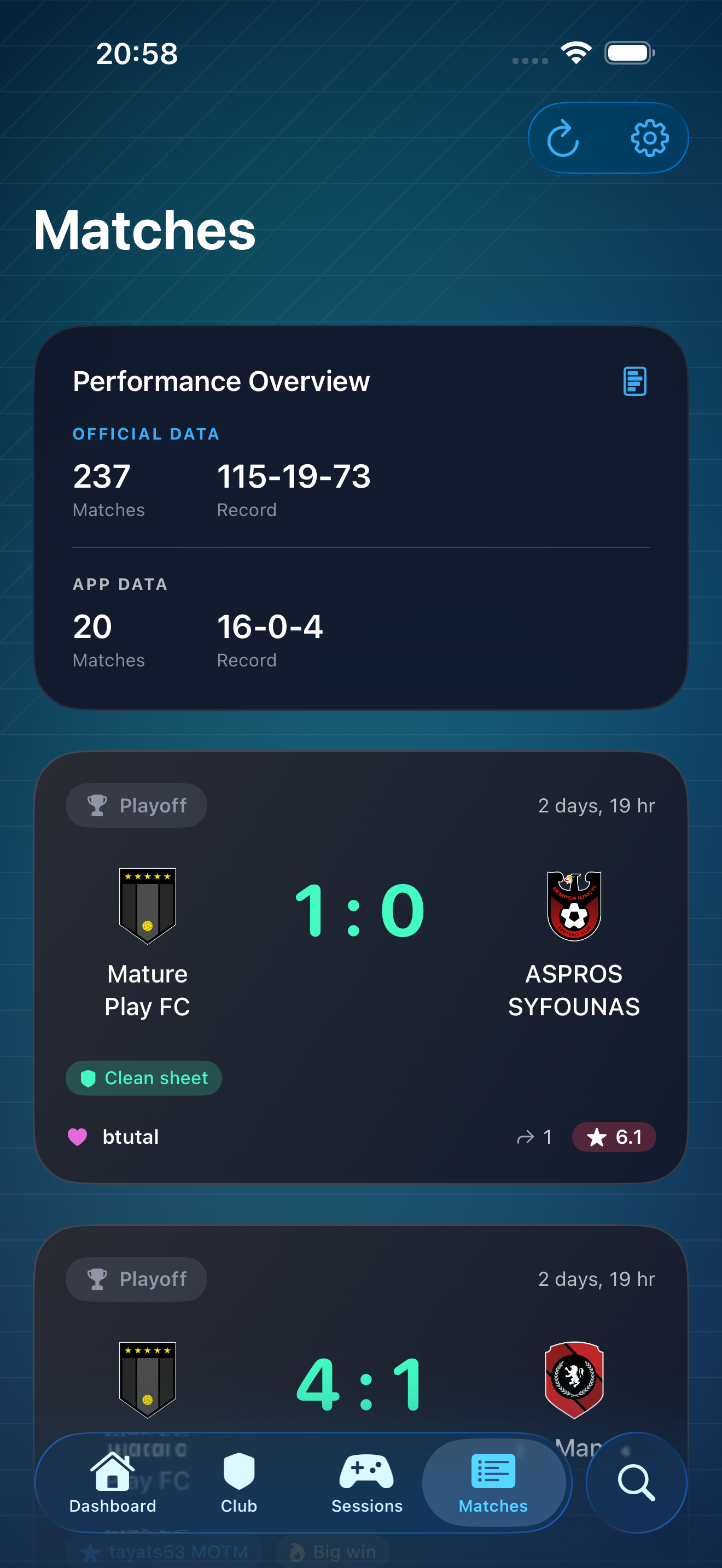Click the 2 days, 19 hr timestamp

tap(597, 805)
